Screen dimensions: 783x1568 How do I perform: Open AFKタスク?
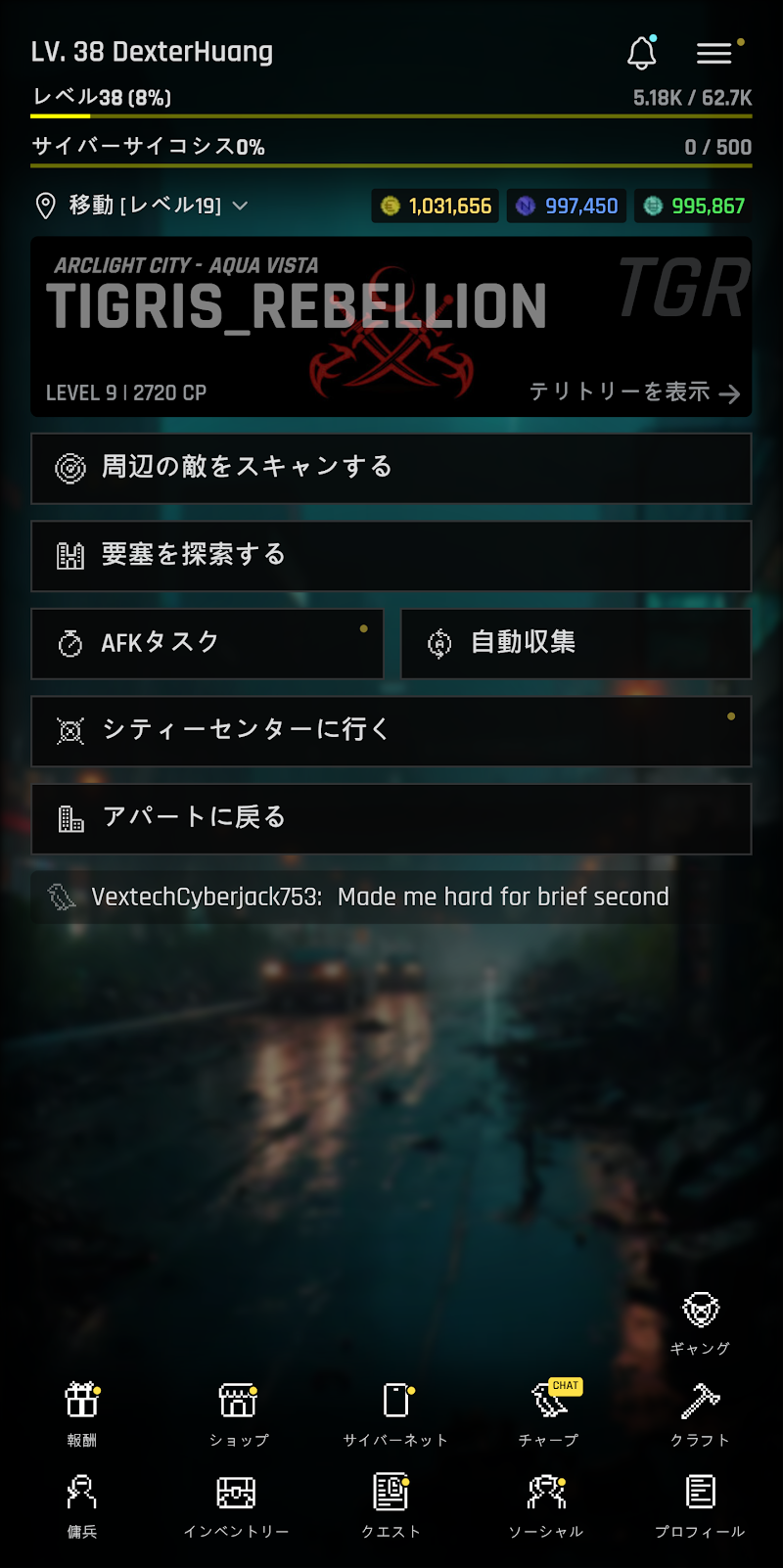pyautogui.click(x=207, y=643)
